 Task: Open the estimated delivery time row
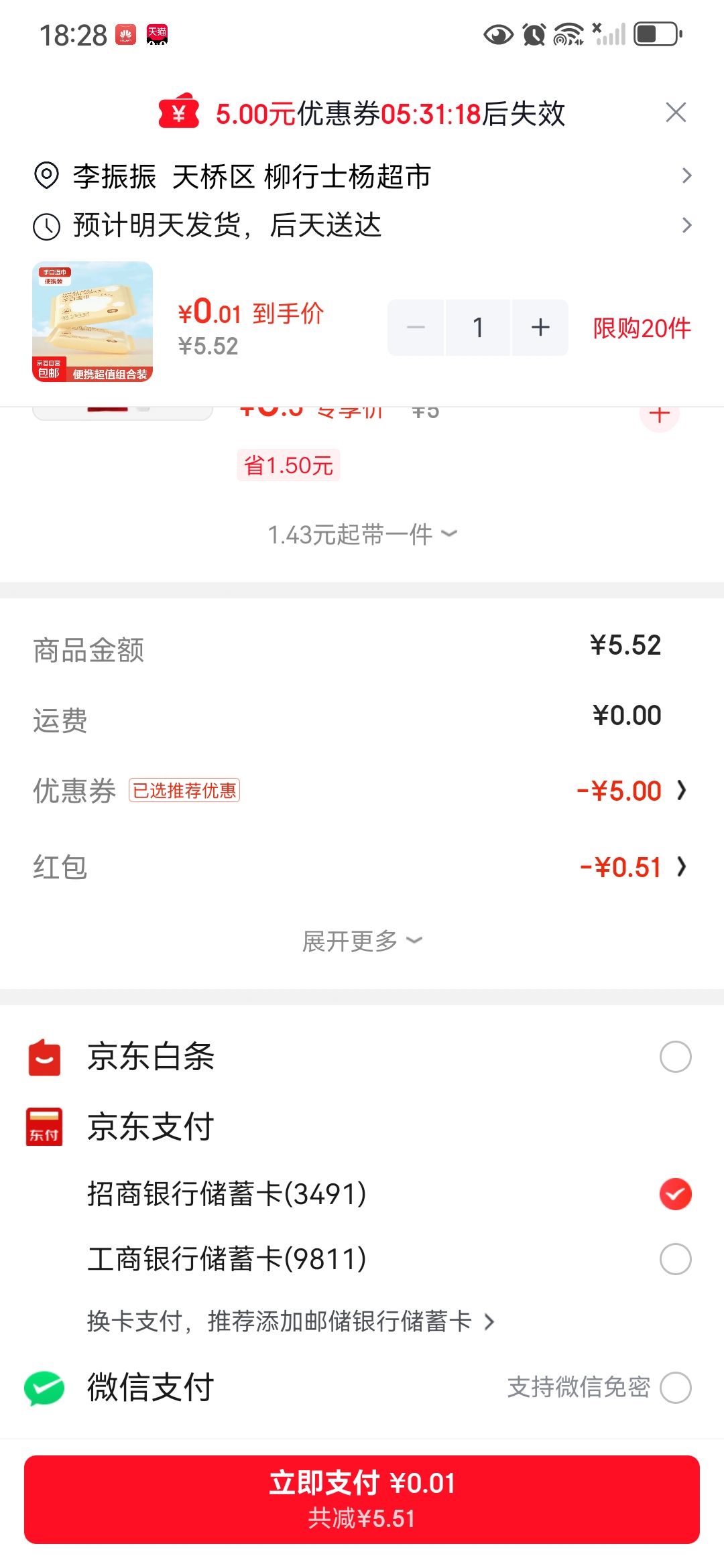coord(362,225)
